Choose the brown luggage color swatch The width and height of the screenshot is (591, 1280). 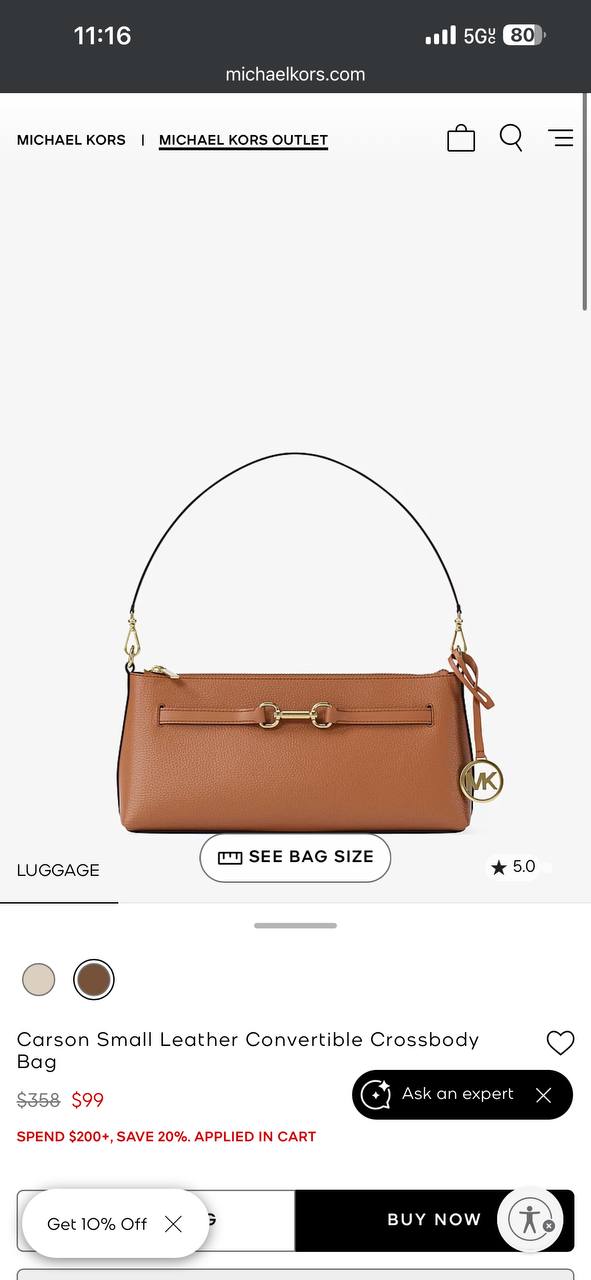[x=94, y=979]
